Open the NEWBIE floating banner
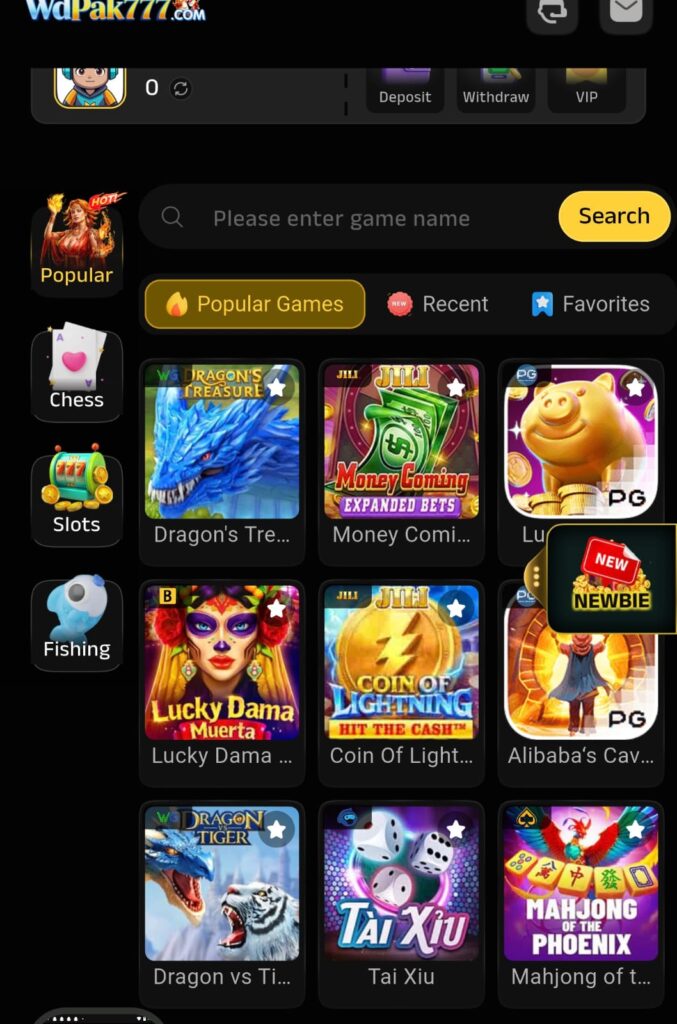This screenshot has width=677, height=1024. click(611, 580)
